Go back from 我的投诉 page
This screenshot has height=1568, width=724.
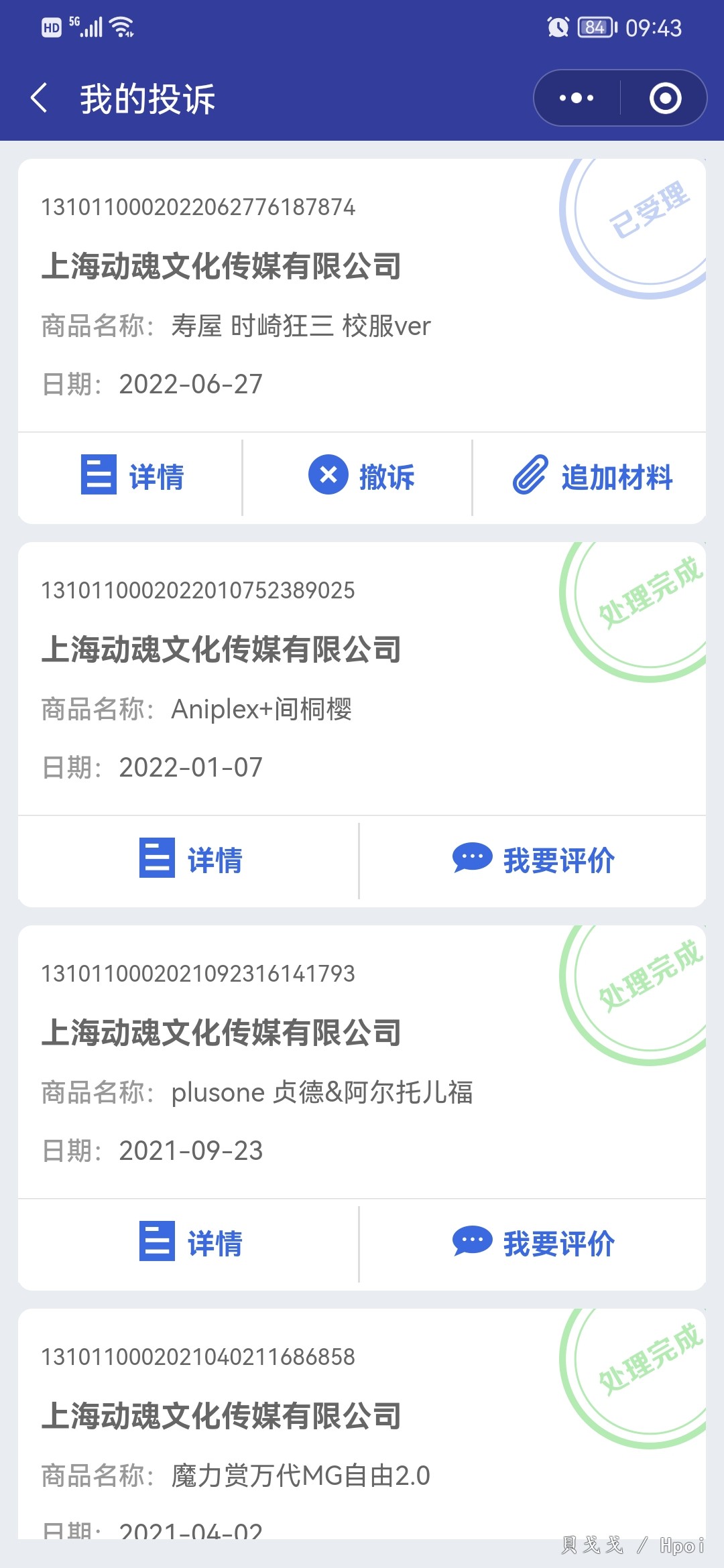(x=40, y=99)
